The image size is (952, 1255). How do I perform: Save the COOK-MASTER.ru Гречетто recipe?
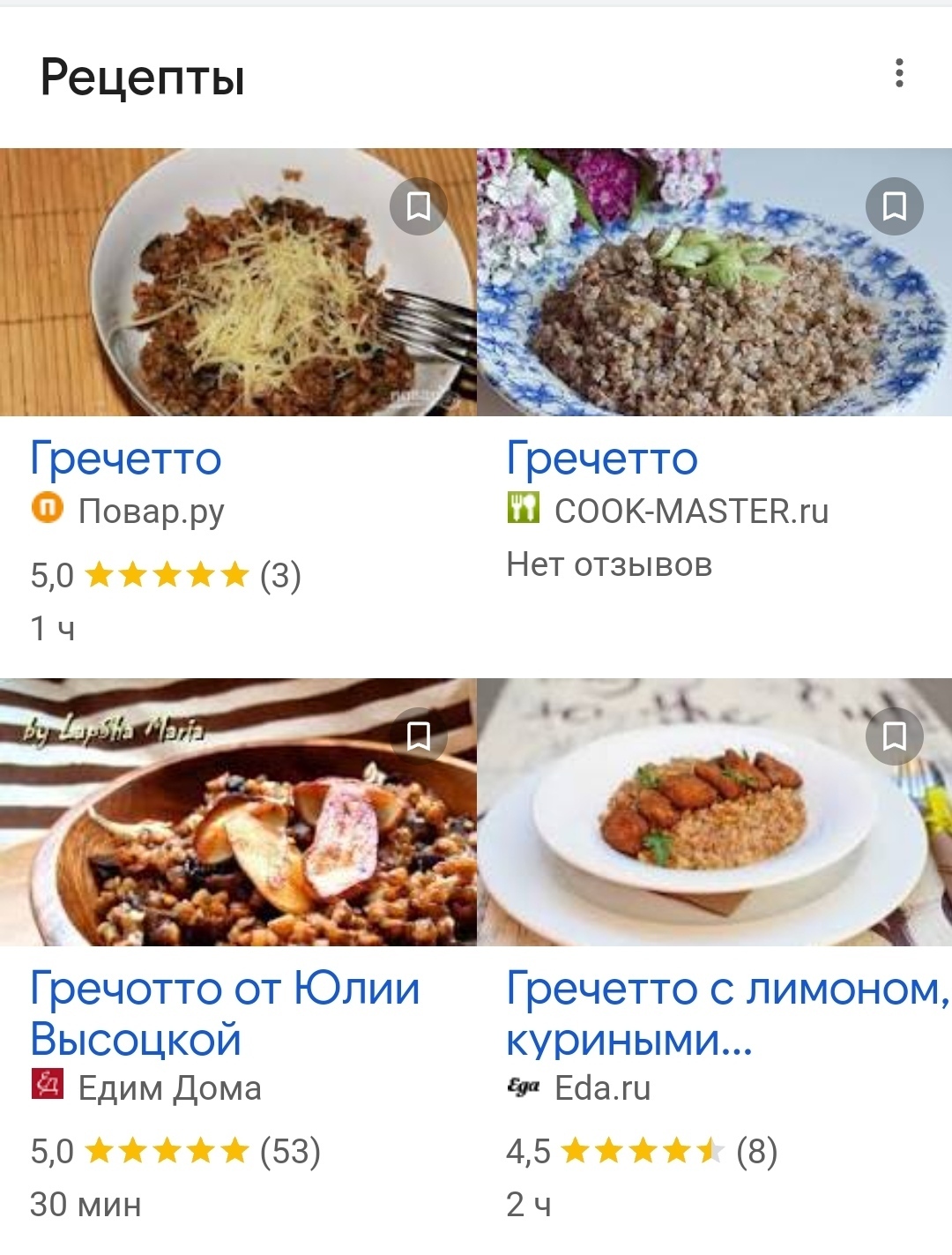(x=894, y=206)
